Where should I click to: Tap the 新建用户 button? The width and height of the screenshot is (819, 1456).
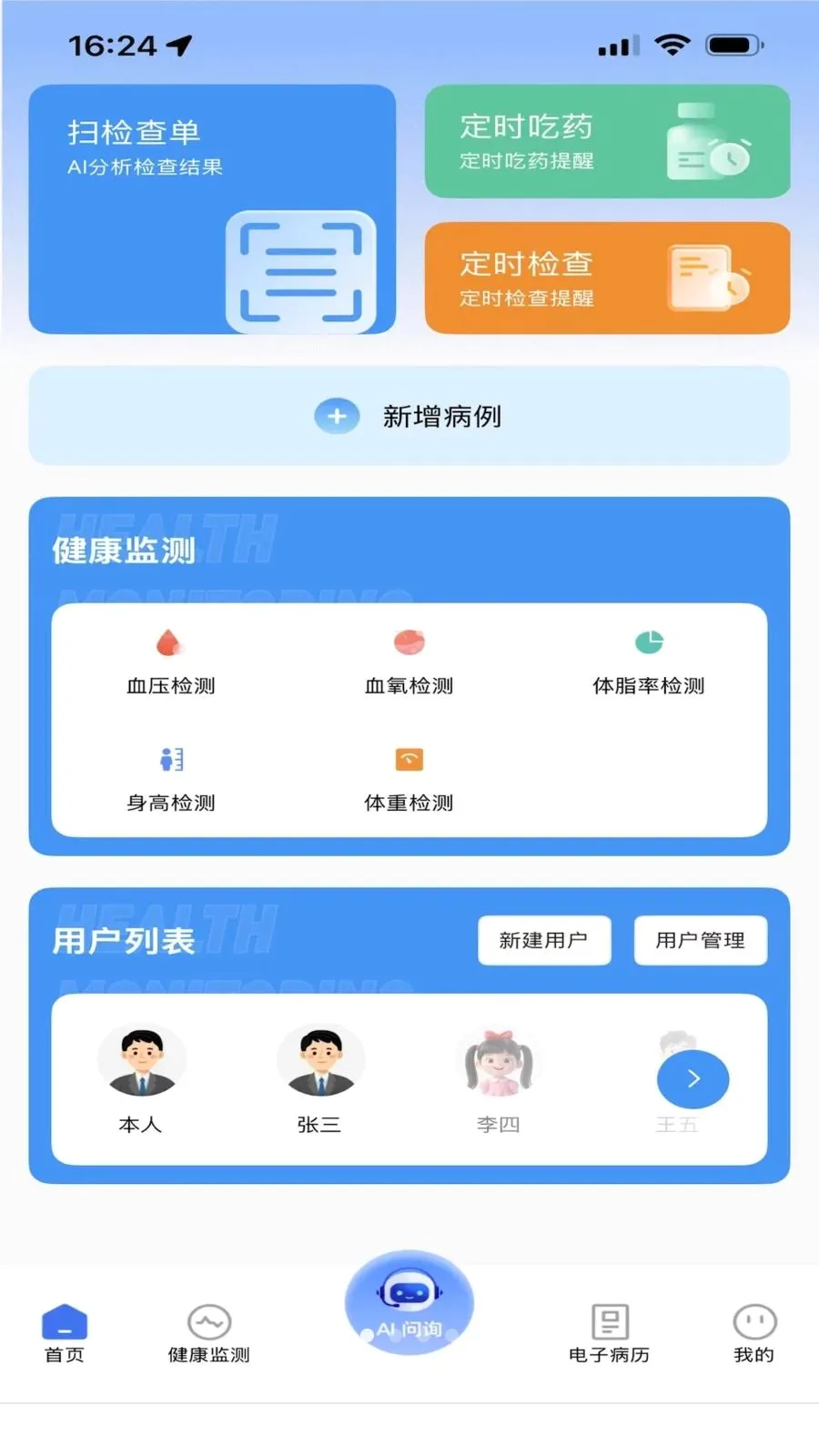(x=544, y=940)
